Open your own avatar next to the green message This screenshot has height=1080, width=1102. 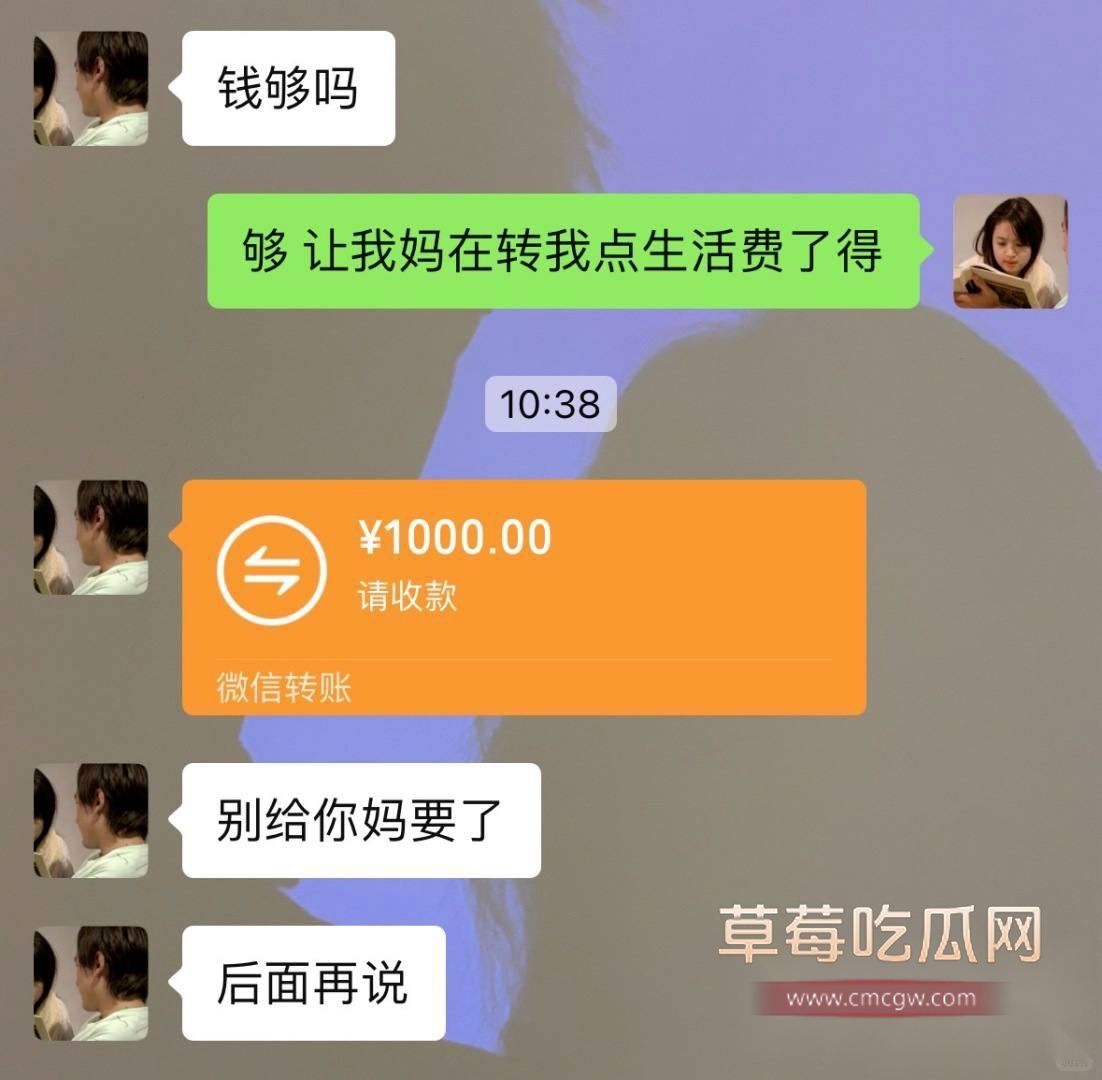click(1009, 251)
